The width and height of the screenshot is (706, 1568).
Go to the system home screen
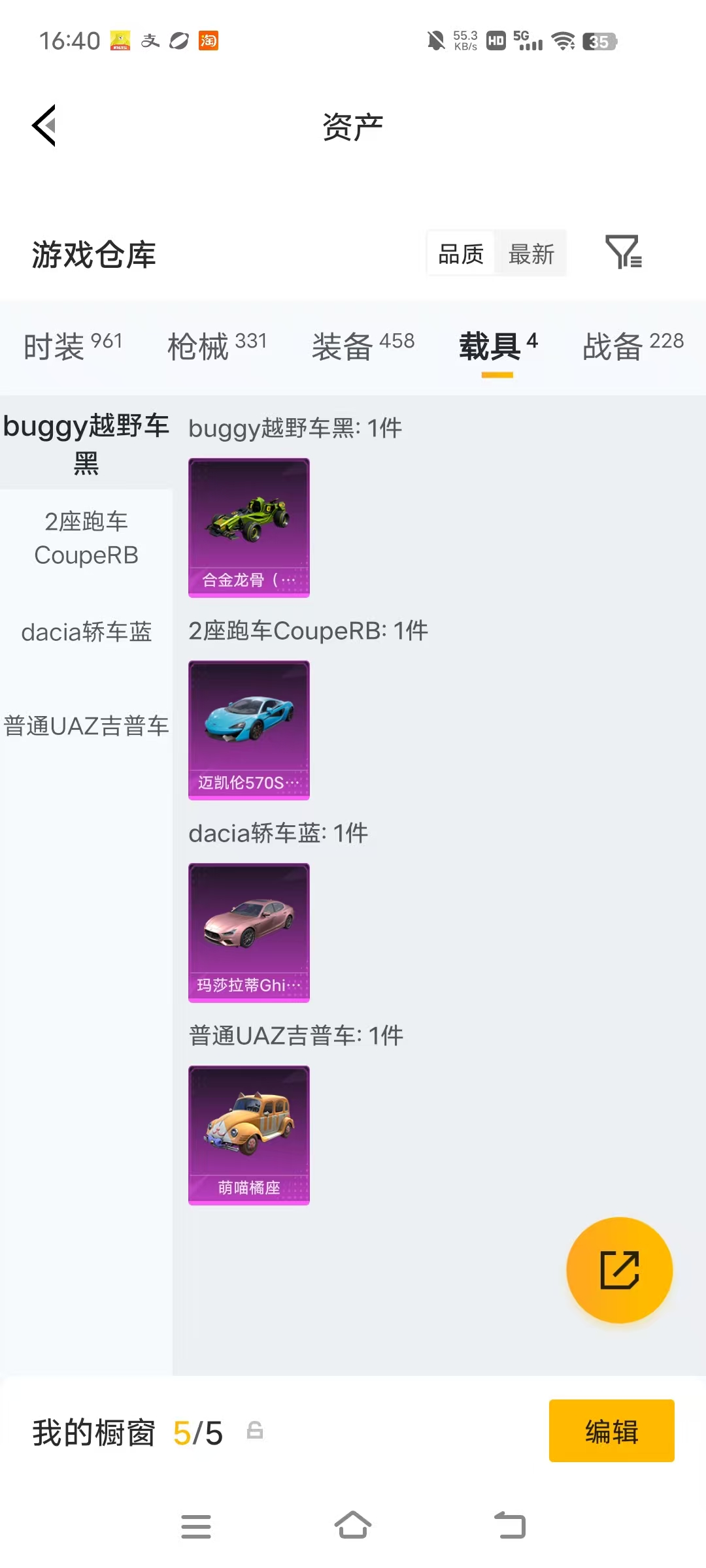click(353, 1526)
